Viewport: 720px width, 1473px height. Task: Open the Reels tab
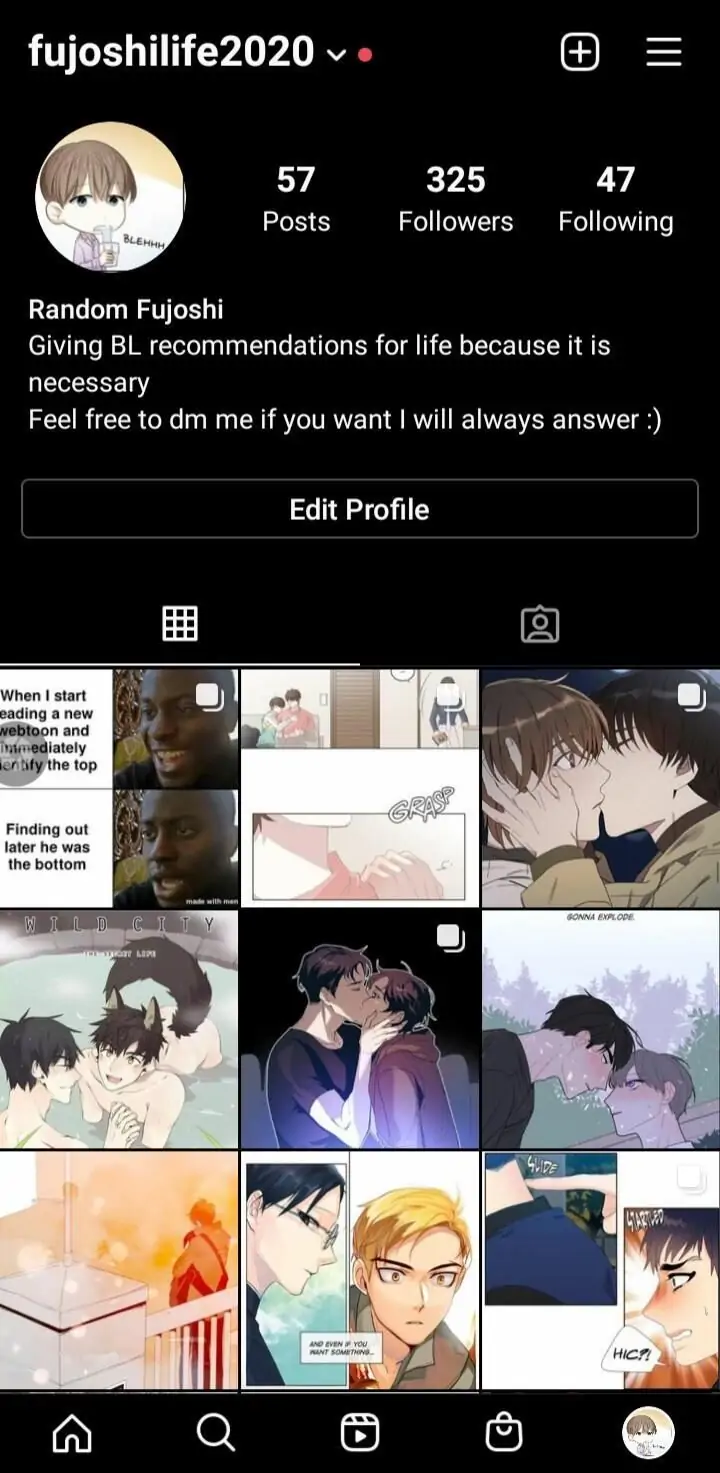pyautogui.click(x=360, y=1434)
